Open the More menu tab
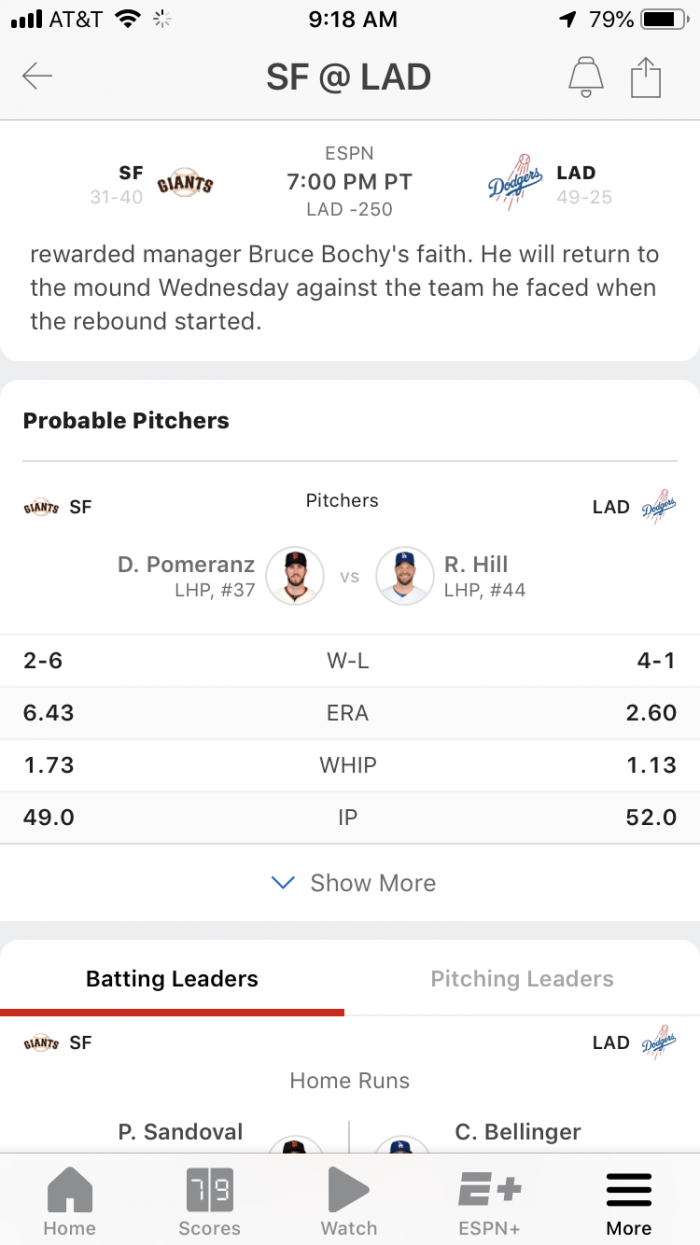Viewport: 700px width, 1245px height. click(629, 1200)
